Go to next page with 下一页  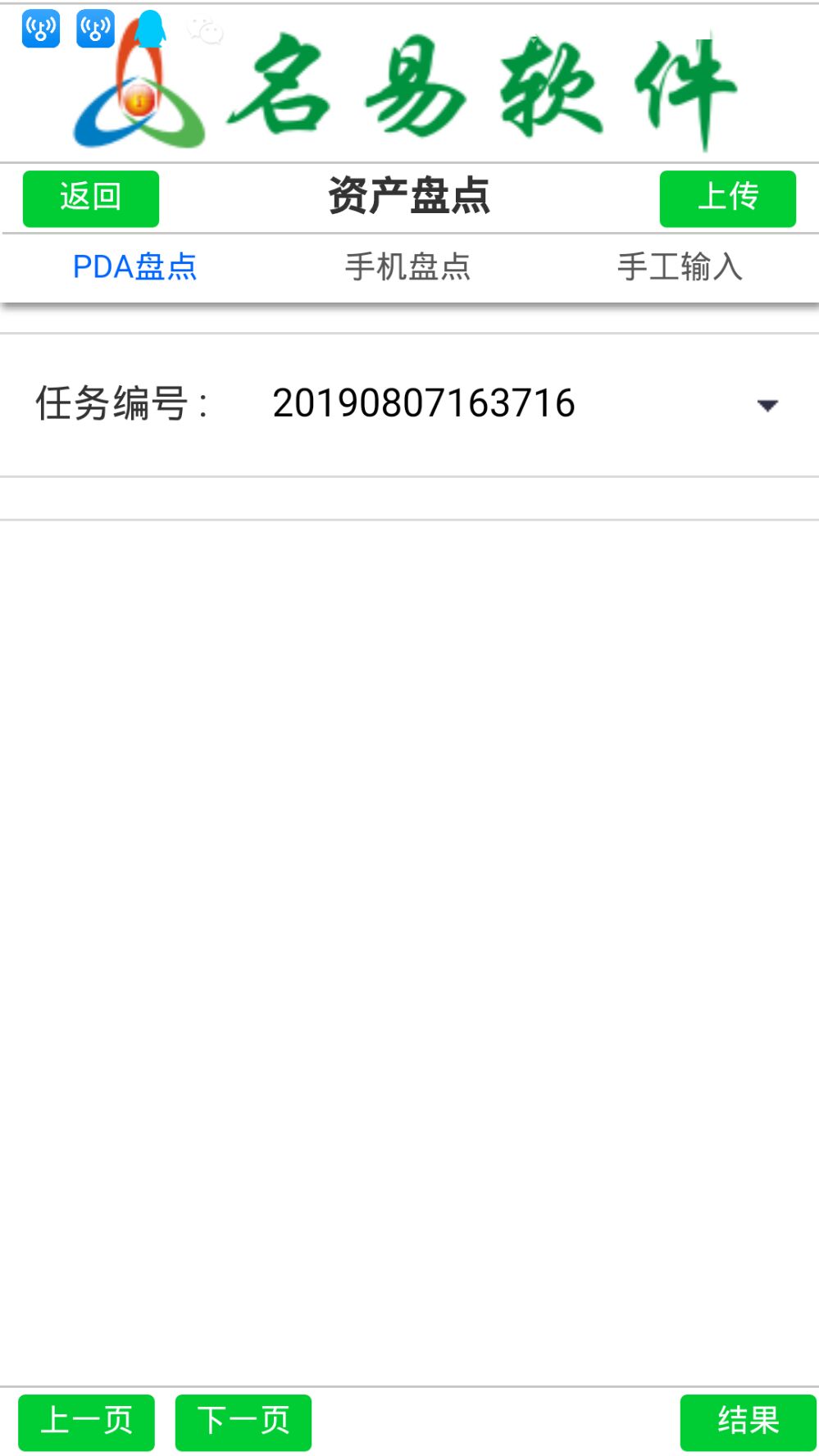(243, 1422)
